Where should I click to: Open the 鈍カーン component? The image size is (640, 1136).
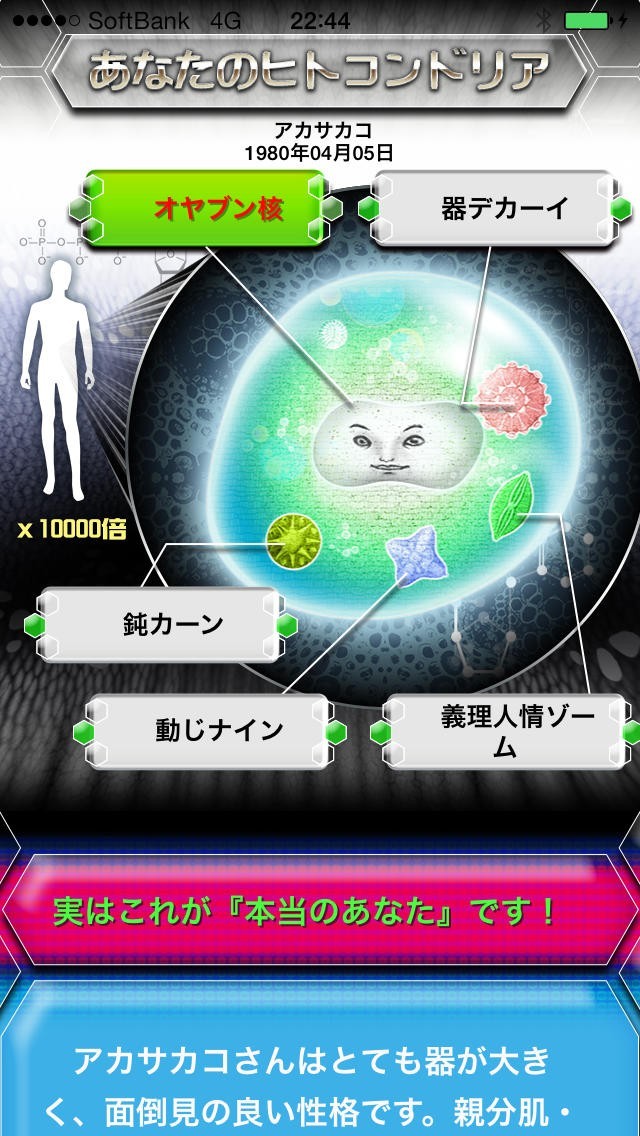161,625
